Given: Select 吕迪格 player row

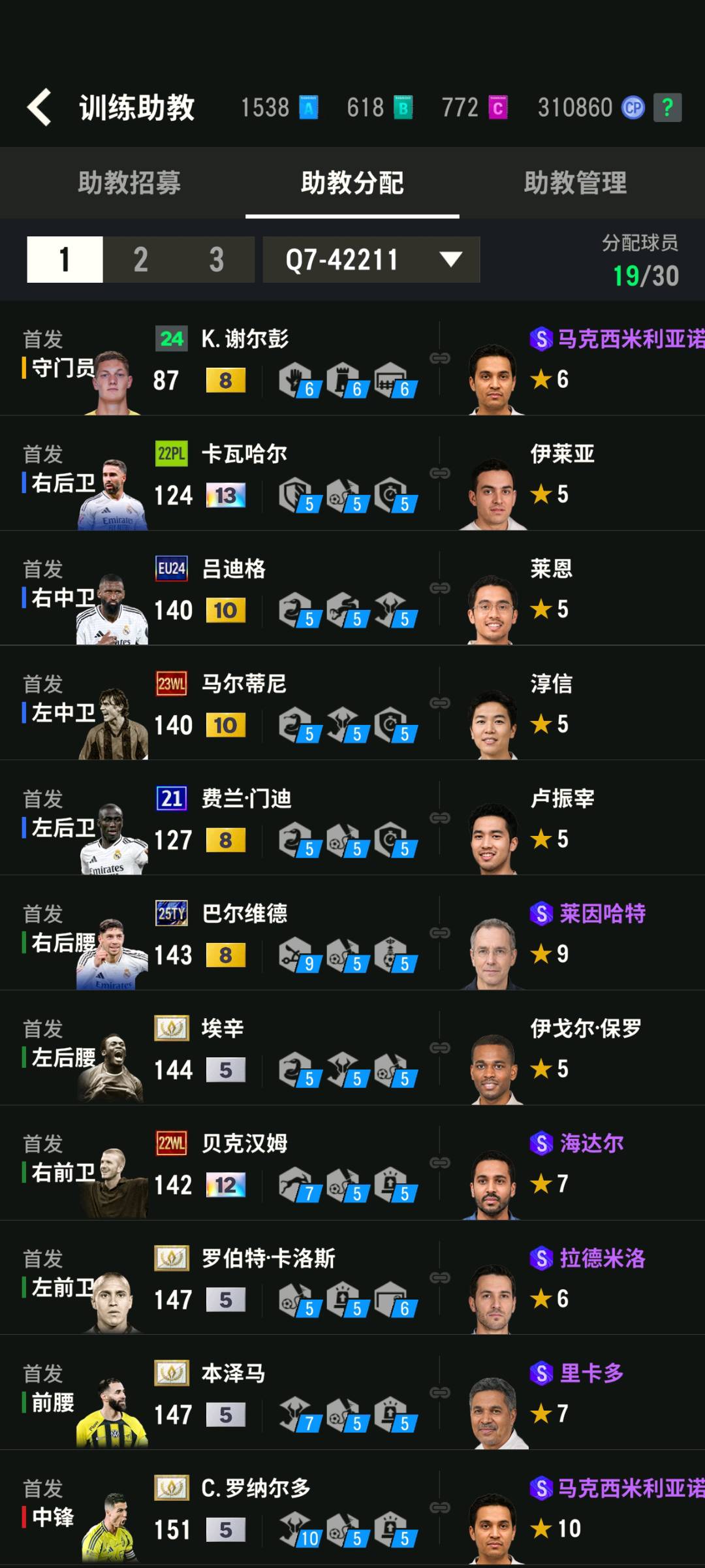Looking at the screenshot, I should 222,589.
